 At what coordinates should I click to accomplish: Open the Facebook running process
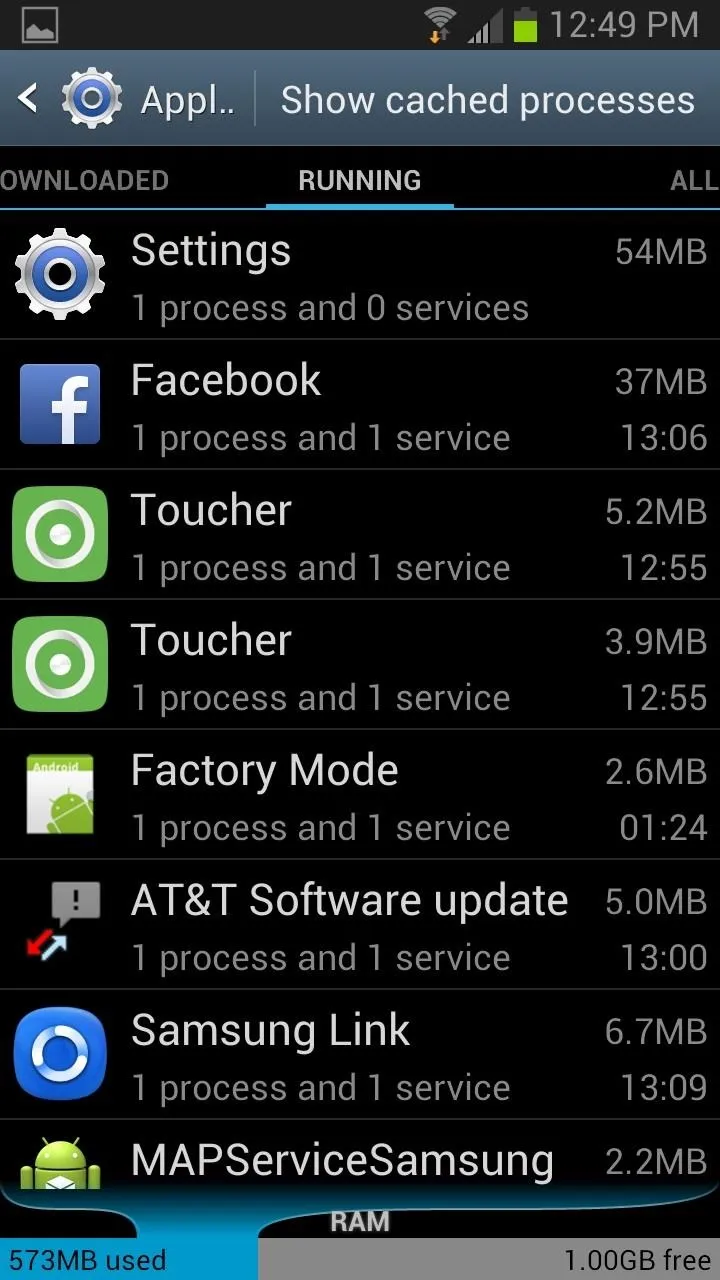[360, 405]
